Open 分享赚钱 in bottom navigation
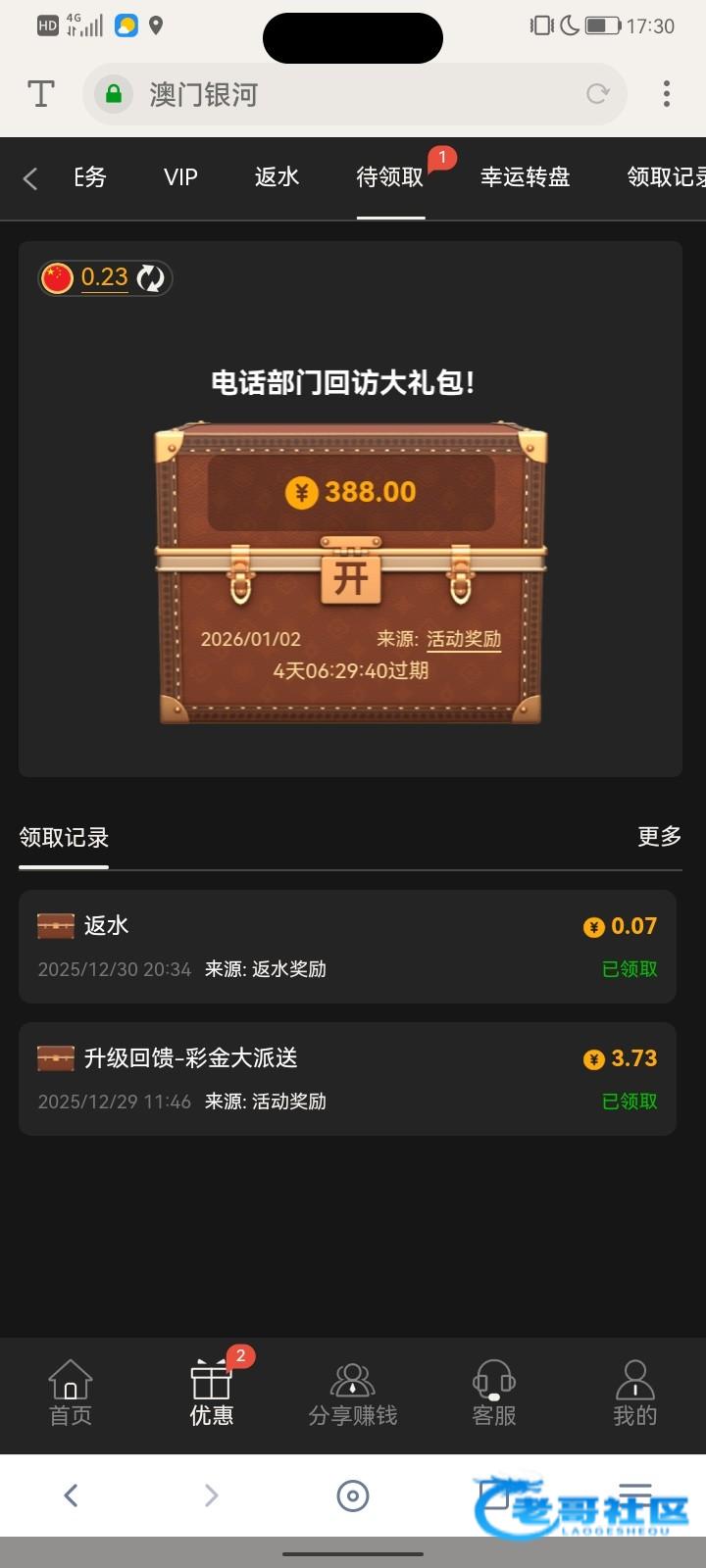The width and height of the screenshot is (706, 1568). click(352, 1393)
